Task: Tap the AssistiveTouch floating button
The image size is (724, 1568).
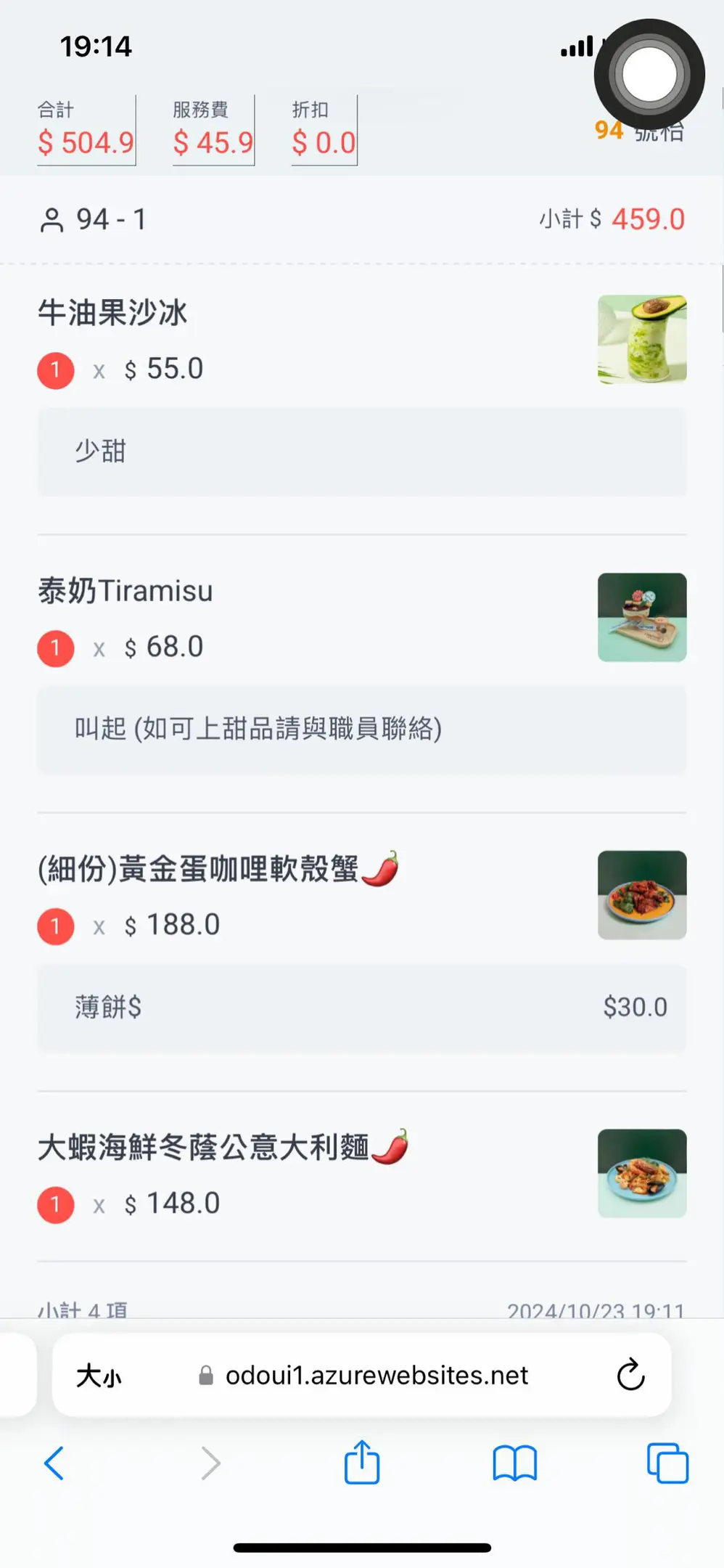Action: [x=649, y=74]
